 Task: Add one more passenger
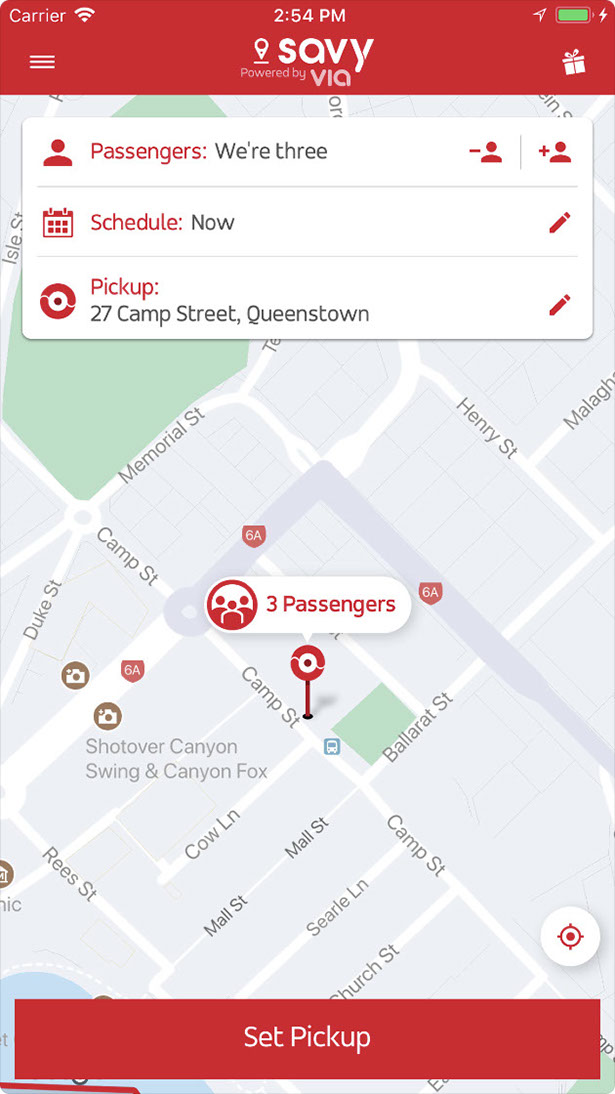pos(554,152)
